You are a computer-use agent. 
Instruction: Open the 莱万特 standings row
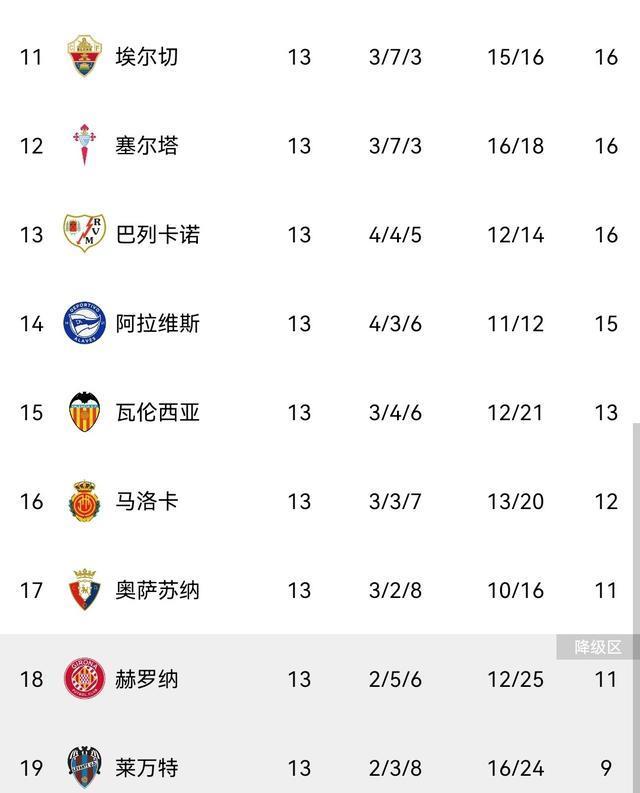[x=147, y=768]
